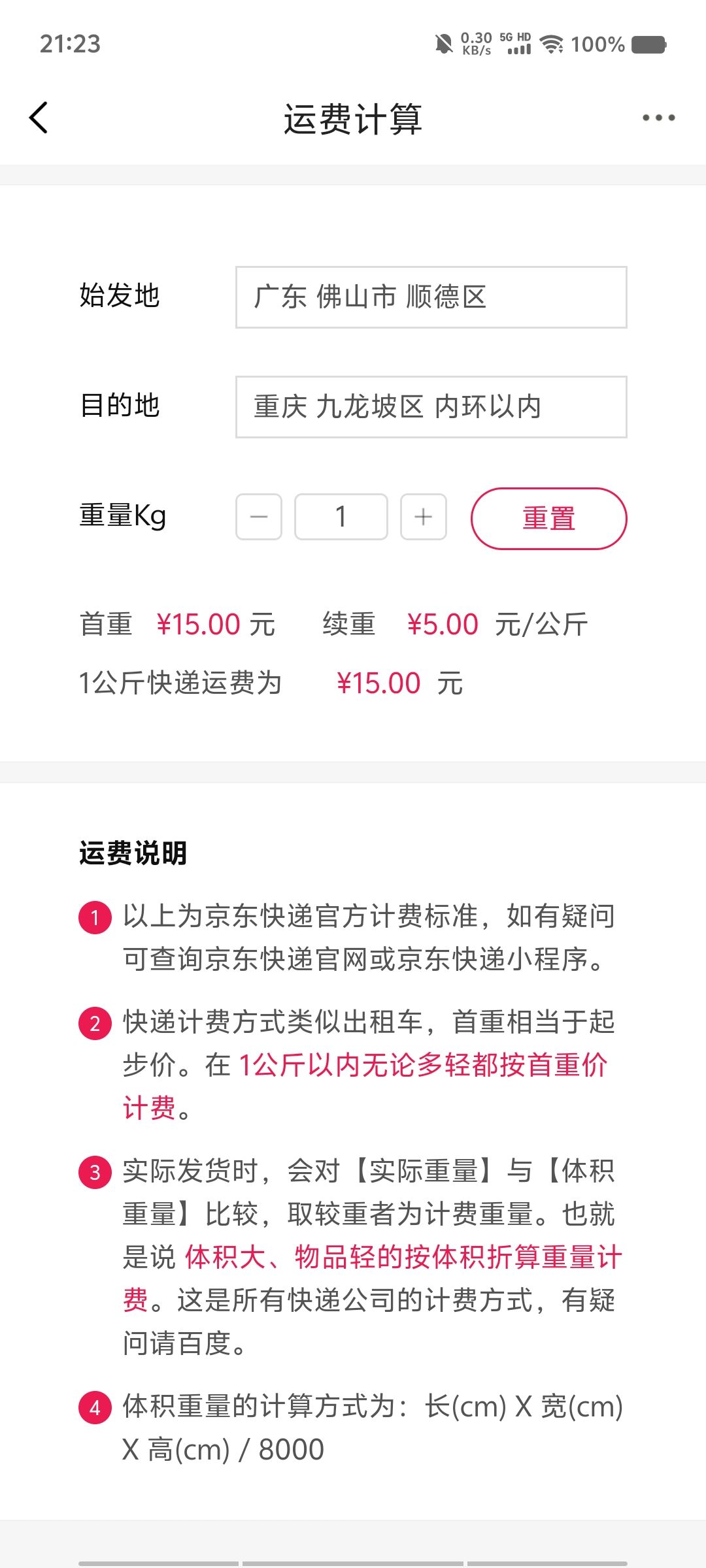Change the destination 重庆 九龙坡区 内环以内

pyautogui.click(x=431, y=407)
